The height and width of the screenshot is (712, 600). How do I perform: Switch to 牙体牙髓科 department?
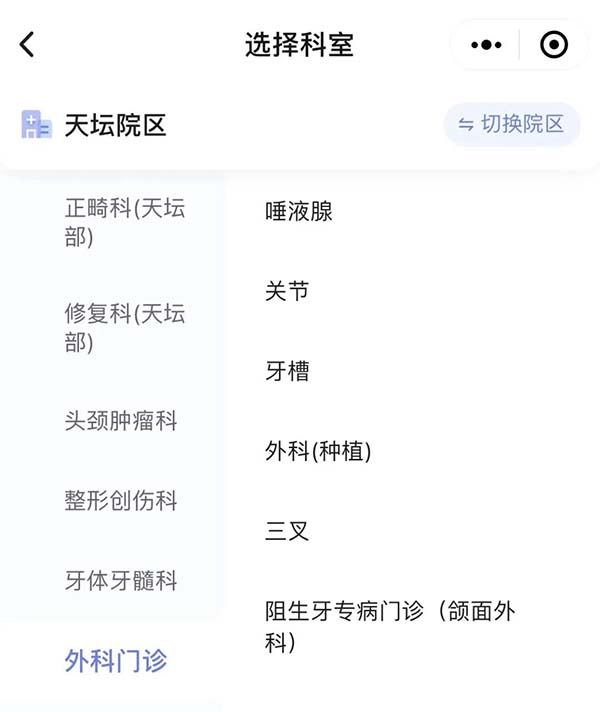(121, 581)
